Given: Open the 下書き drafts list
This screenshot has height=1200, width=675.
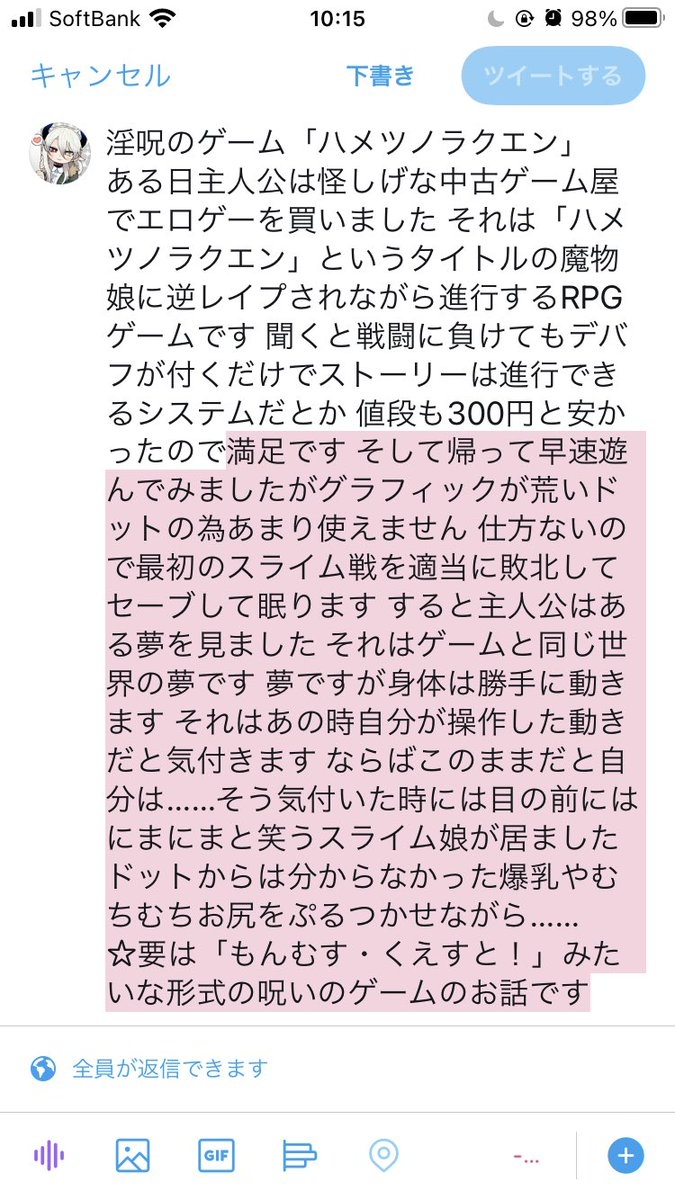Looking at the screenshot, I should point(380,76).
